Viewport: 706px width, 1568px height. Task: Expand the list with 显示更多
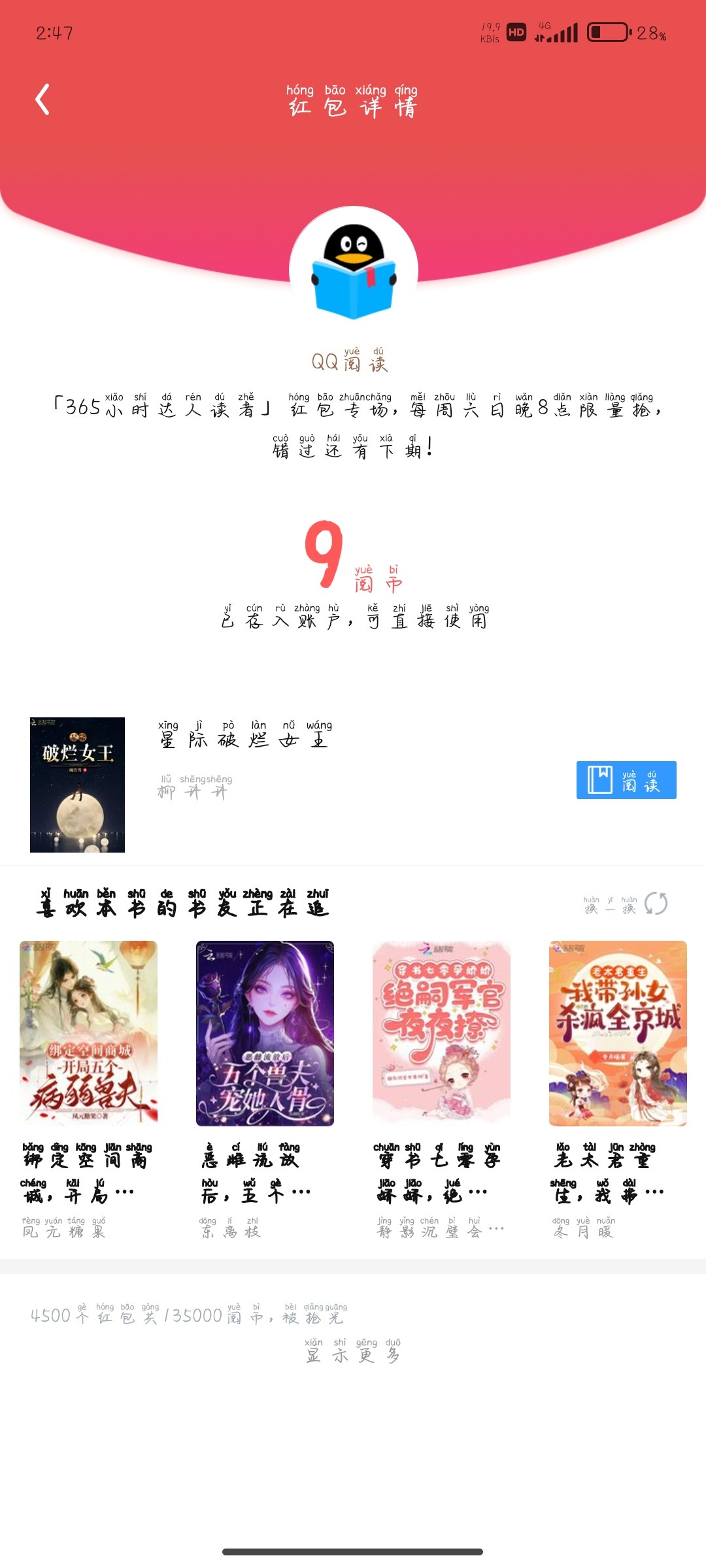coord(353,1351)
